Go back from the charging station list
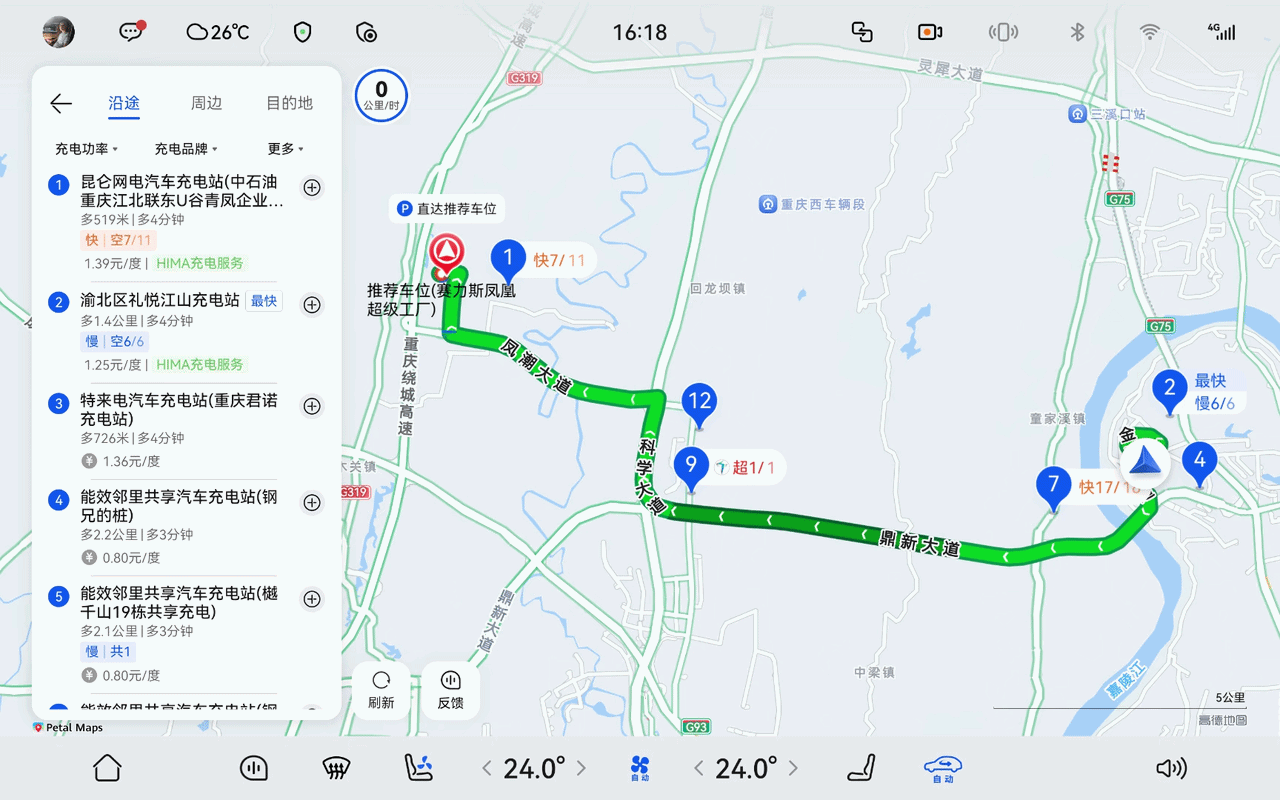This screenshot has height=800, width=1280. click(x=61, y=103)
